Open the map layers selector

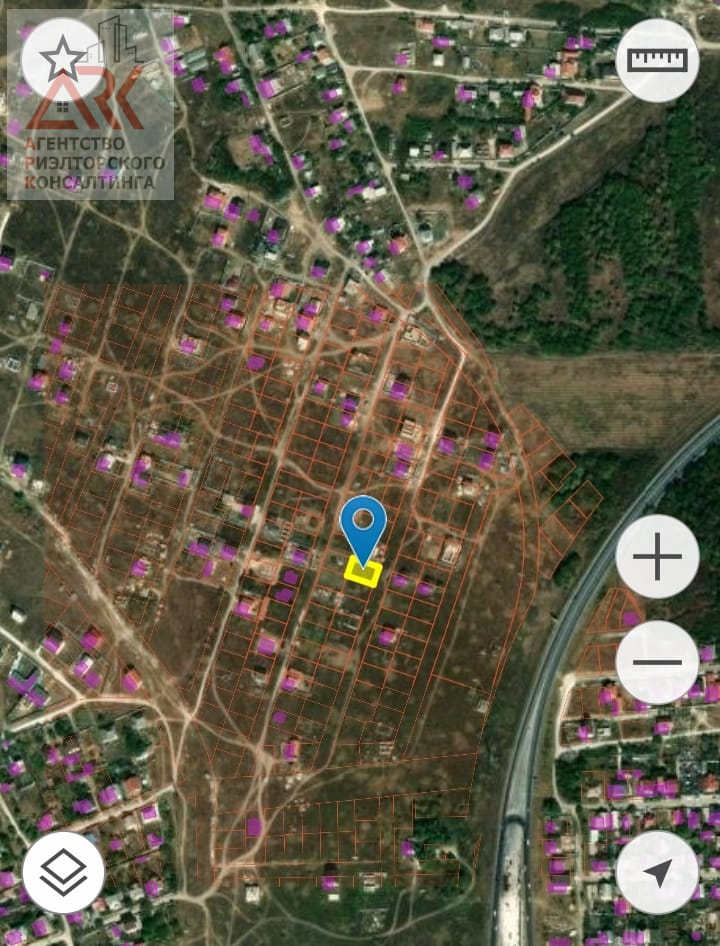click(x=63, y=873)
